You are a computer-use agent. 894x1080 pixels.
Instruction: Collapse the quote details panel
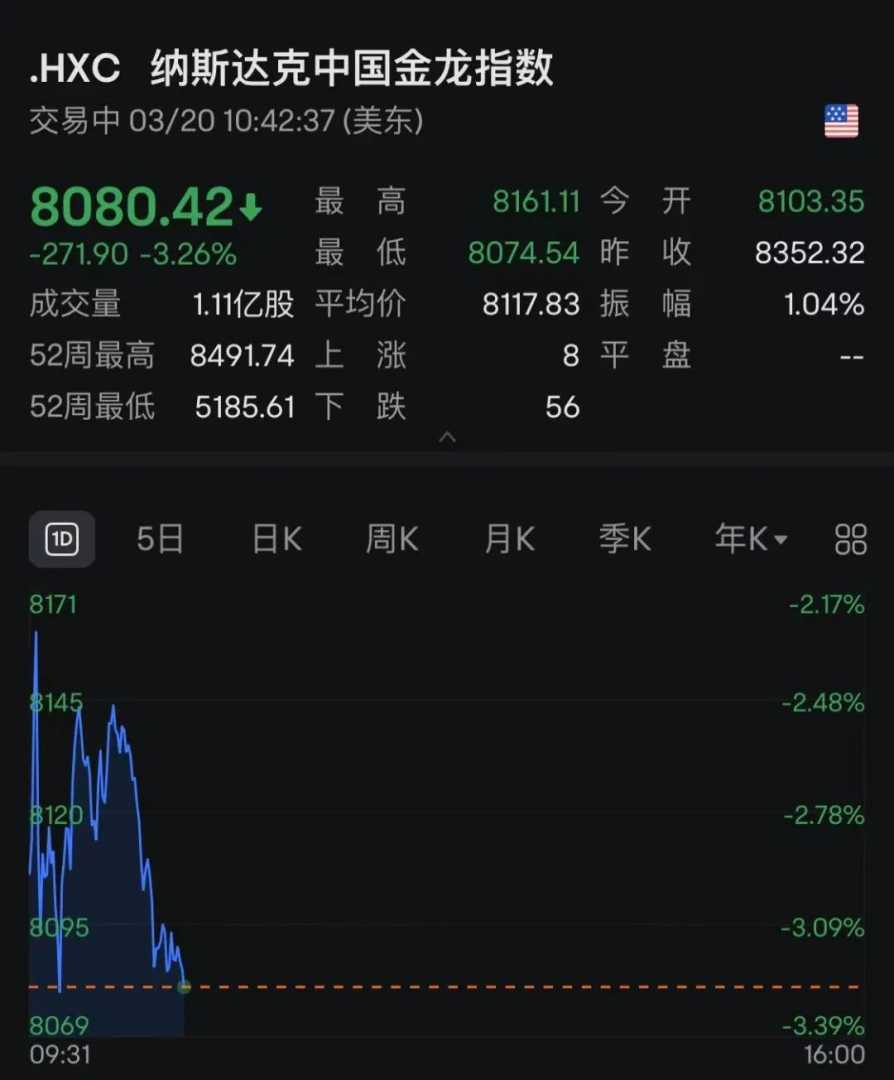pyautogui.click(x=447, y=437)
